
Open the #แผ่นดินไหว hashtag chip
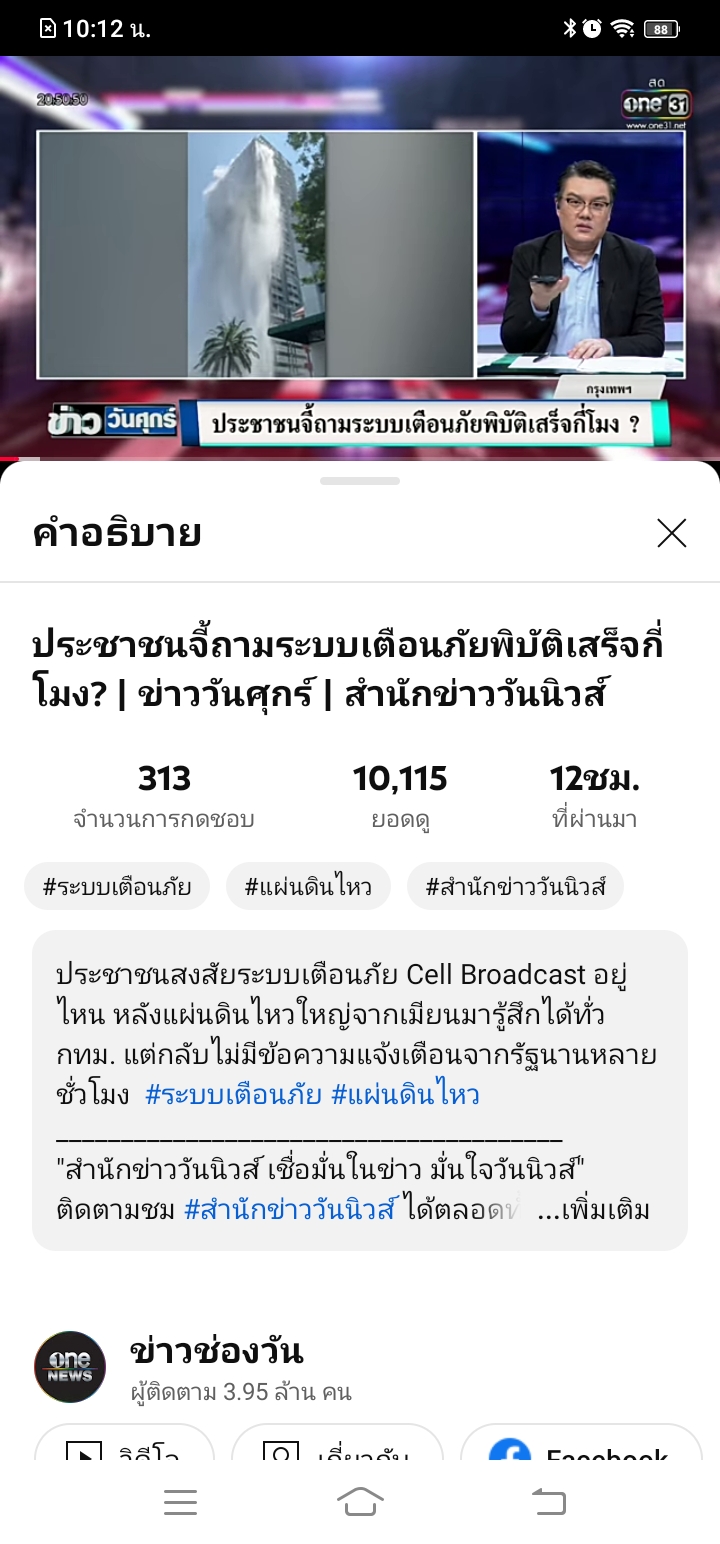click(308, 886)
